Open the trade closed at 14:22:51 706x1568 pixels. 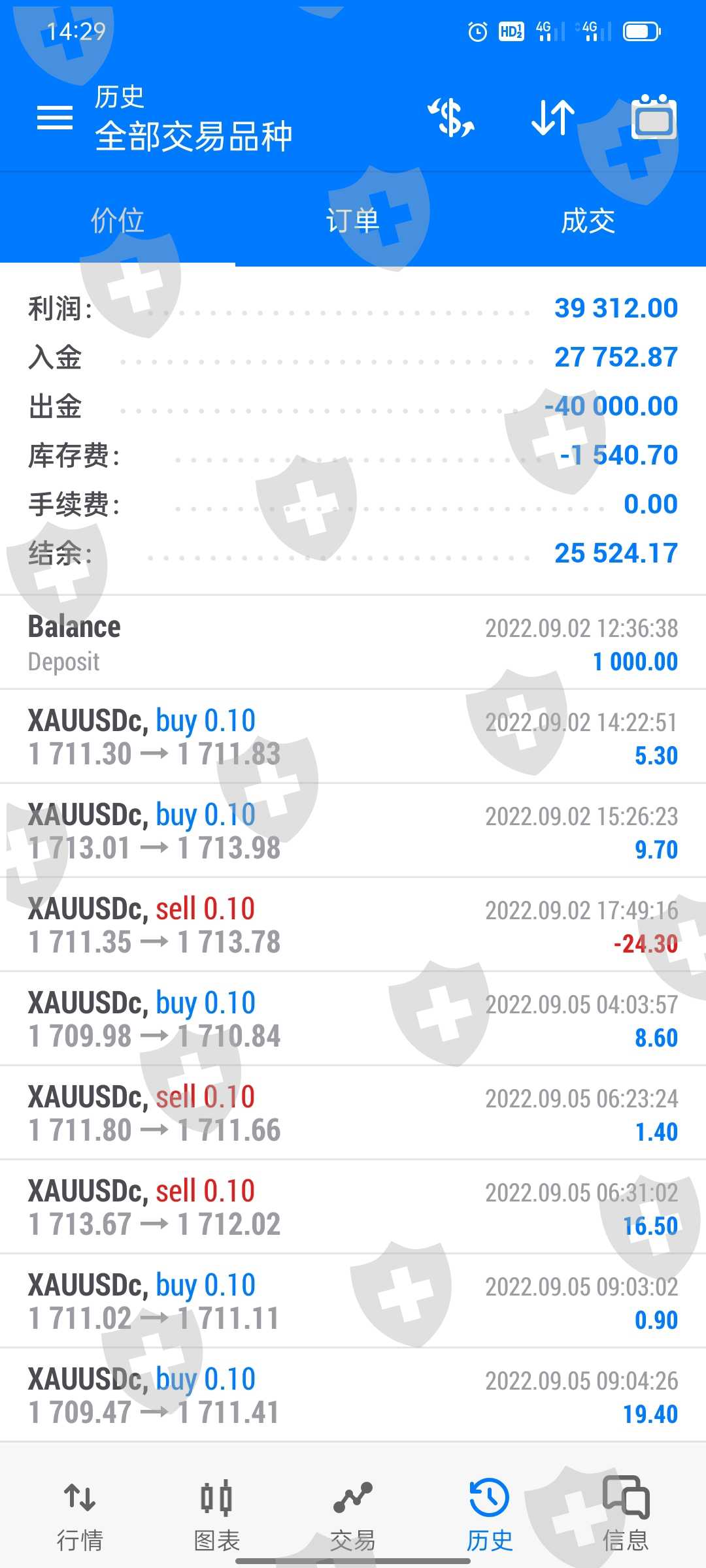coord(353,737)
